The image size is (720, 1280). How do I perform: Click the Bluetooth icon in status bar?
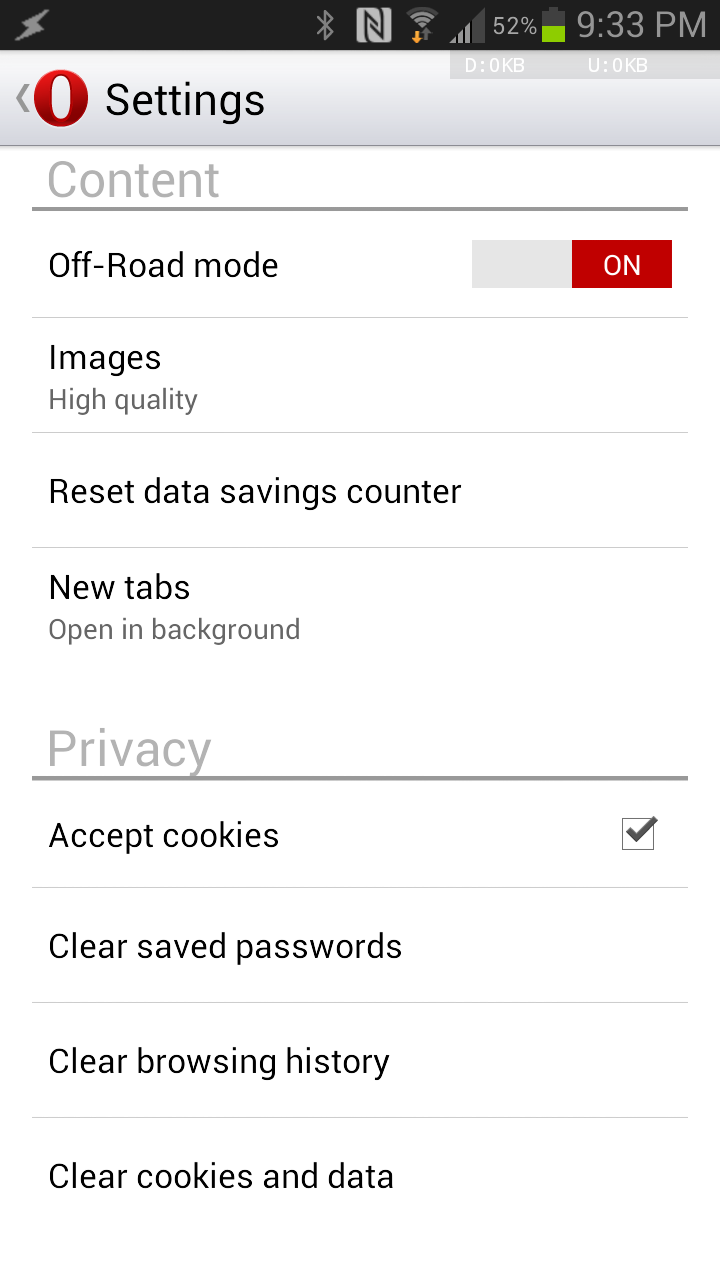click(325, 24)
